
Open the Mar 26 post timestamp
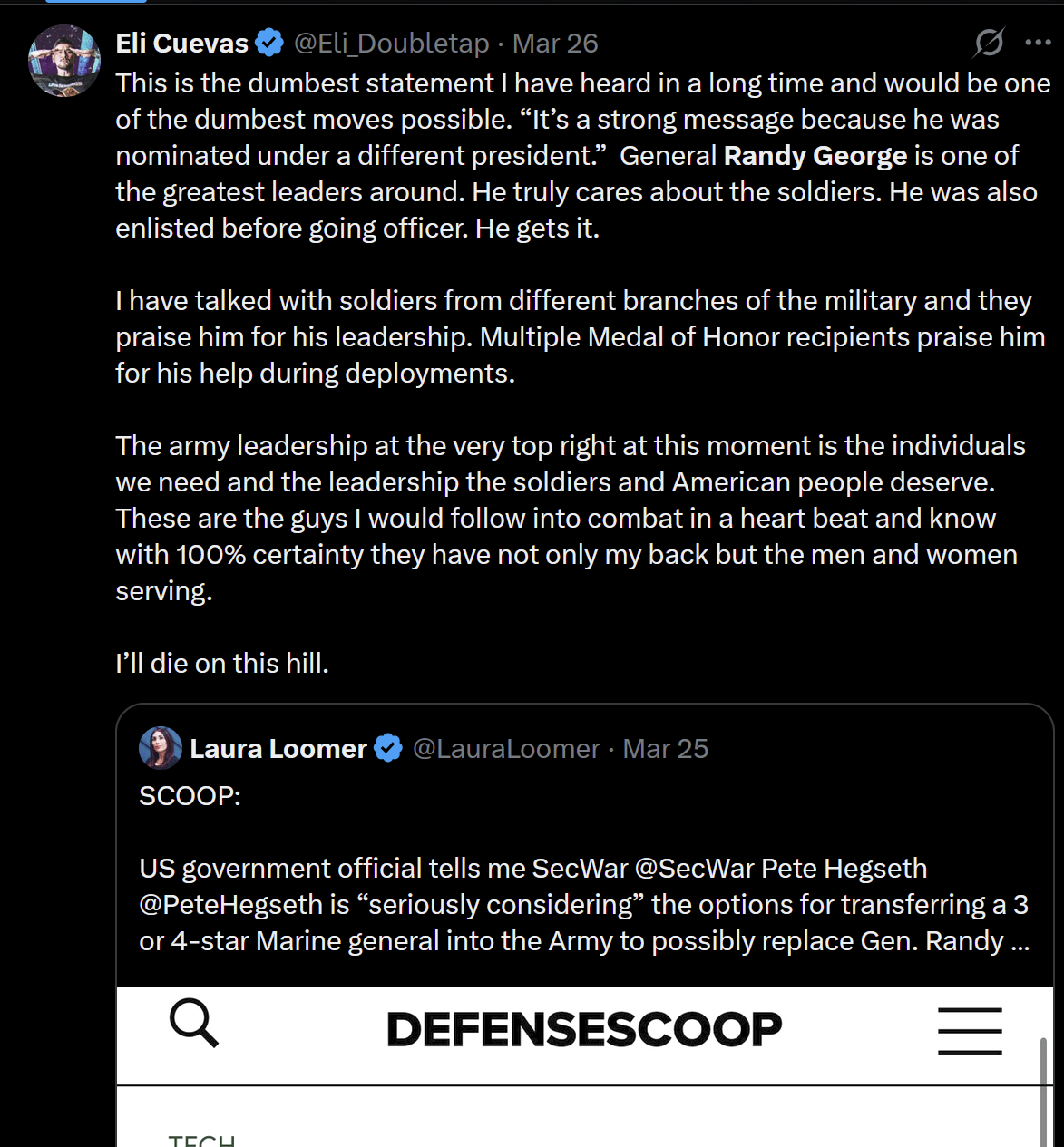coord(555,43)
